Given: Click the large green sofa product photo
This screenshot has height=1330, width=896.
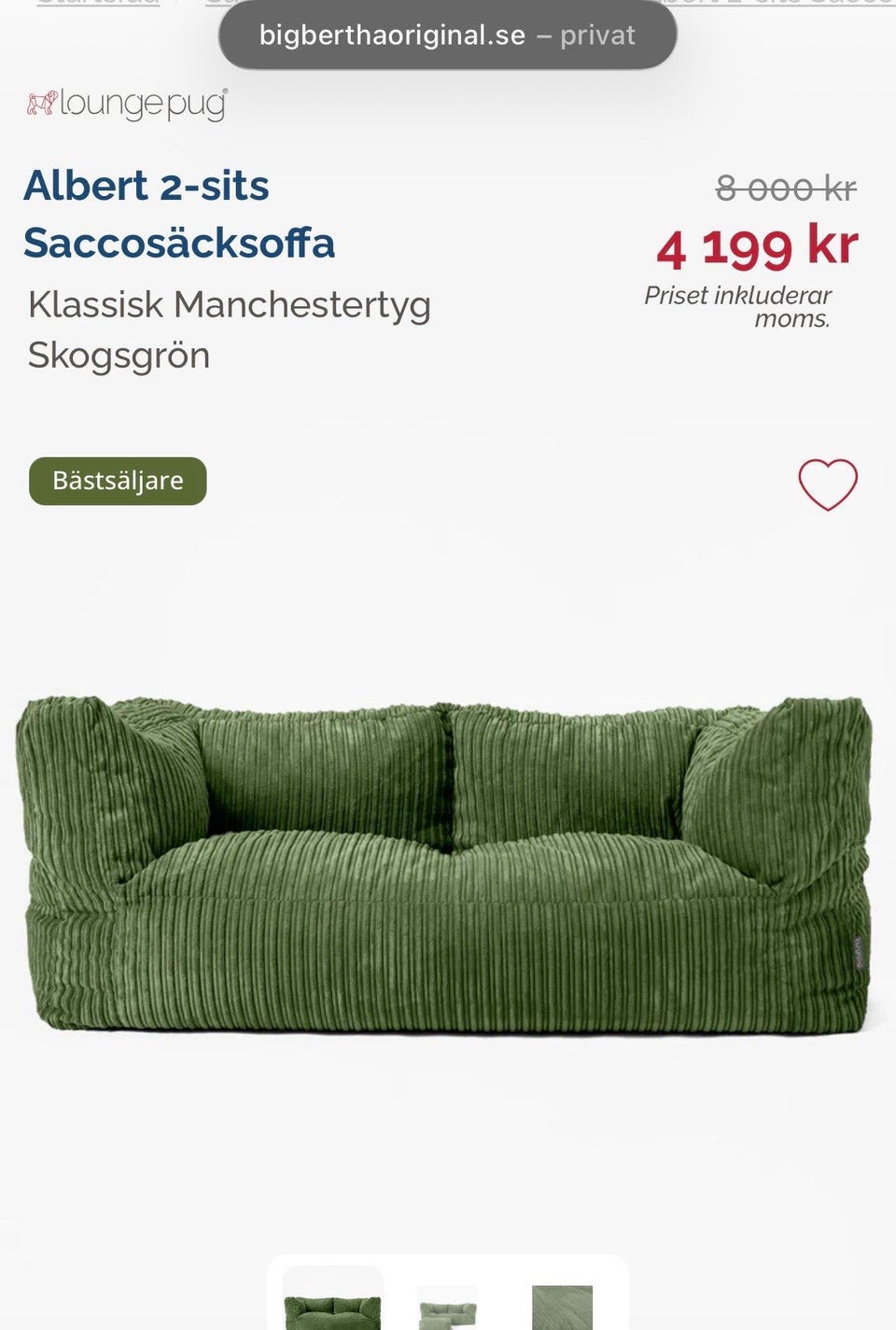Looking at the screenshot, I should [448, 868].
